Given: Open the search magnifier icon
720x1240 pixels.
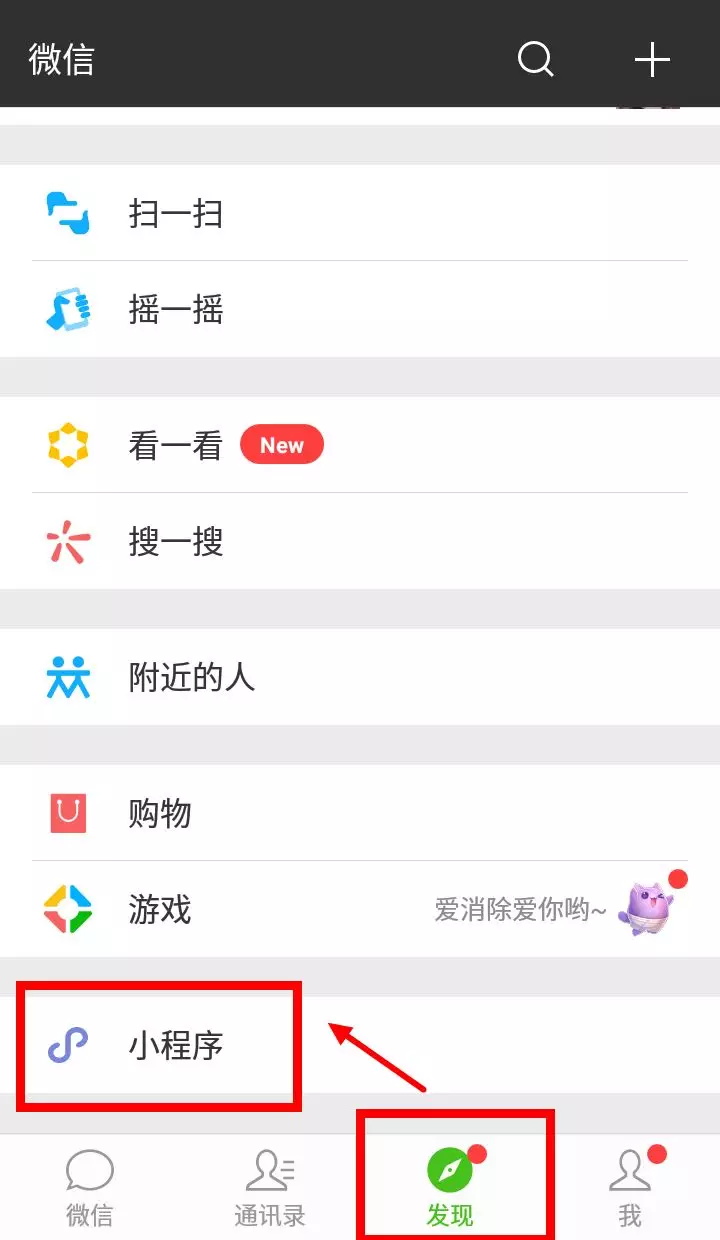Looking at the screenshot, I should tap(535, 60).
